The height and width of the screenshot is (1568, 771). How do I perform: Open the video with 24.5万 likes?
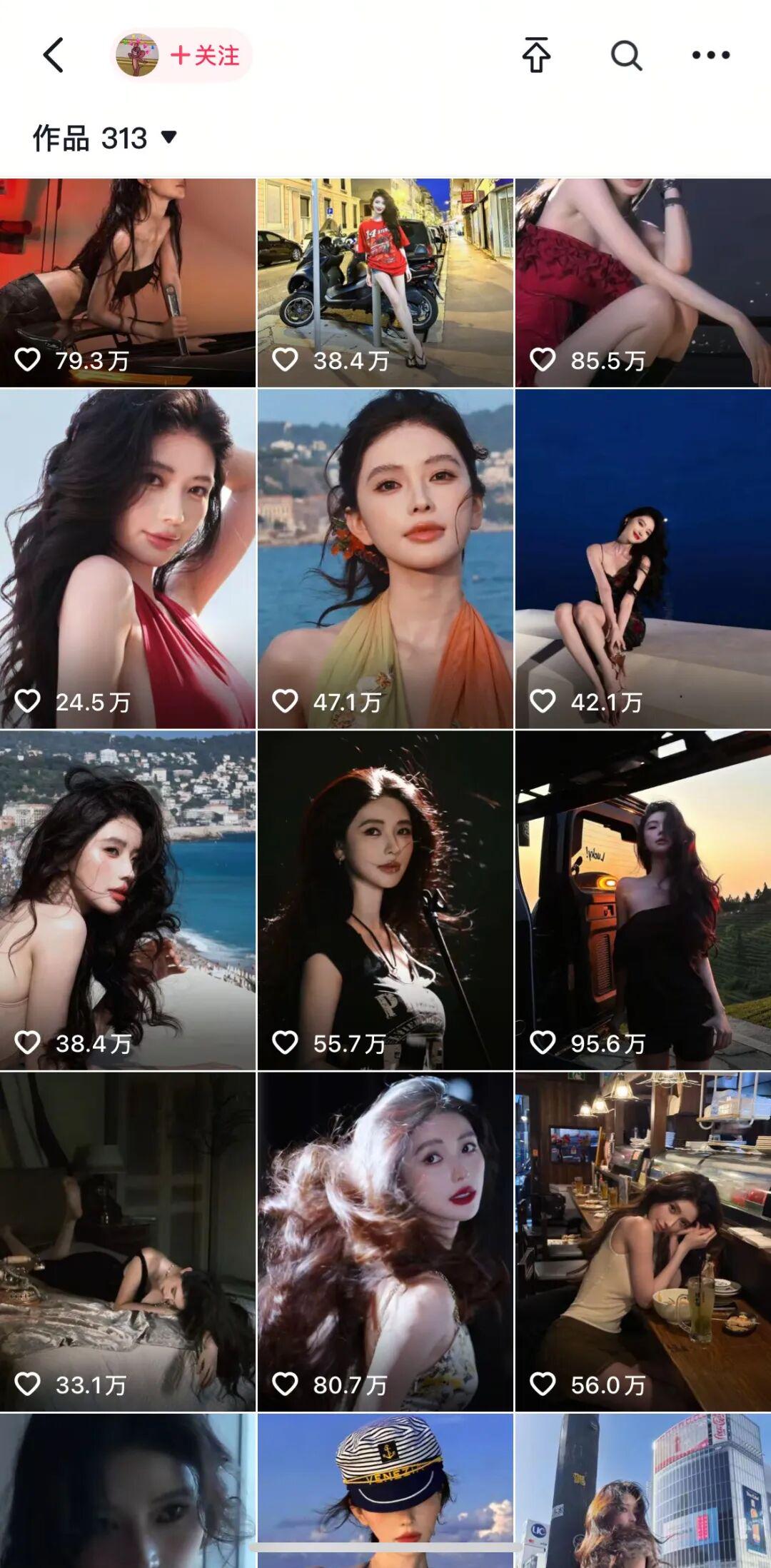coord(128,558)
